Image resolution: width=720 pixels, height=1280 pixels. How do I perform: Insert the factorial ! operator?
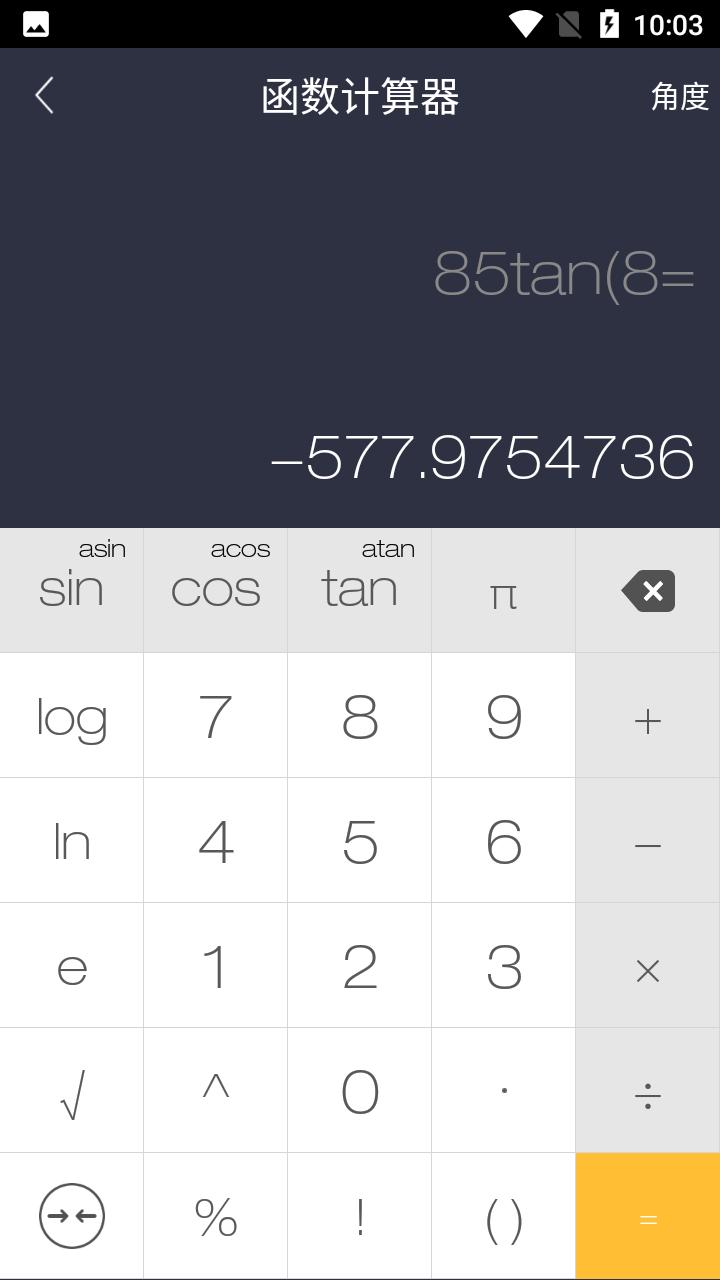[360, 1216]
